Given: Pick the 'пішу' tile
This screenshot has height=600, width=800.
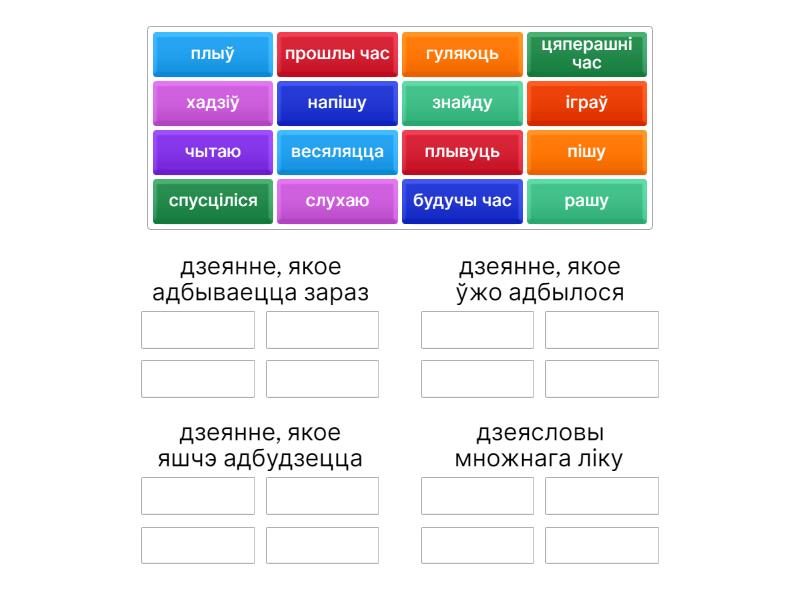Looking at the screenshot, I should (587, 152).
